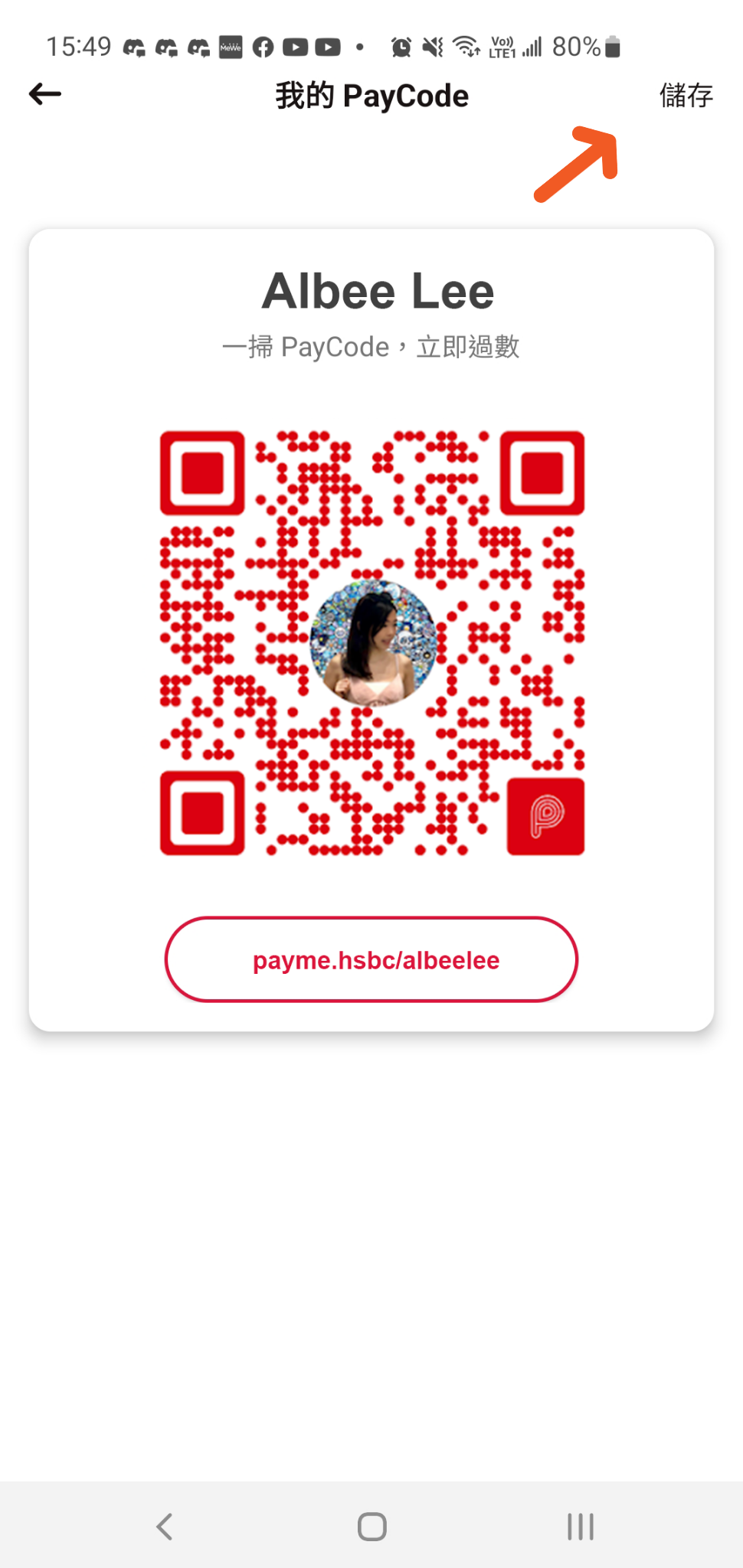Tap Albee Lee's circular profile photo
Image resolution: width=743 pixels, height=1568 pixels.
(x=371, y=645)
